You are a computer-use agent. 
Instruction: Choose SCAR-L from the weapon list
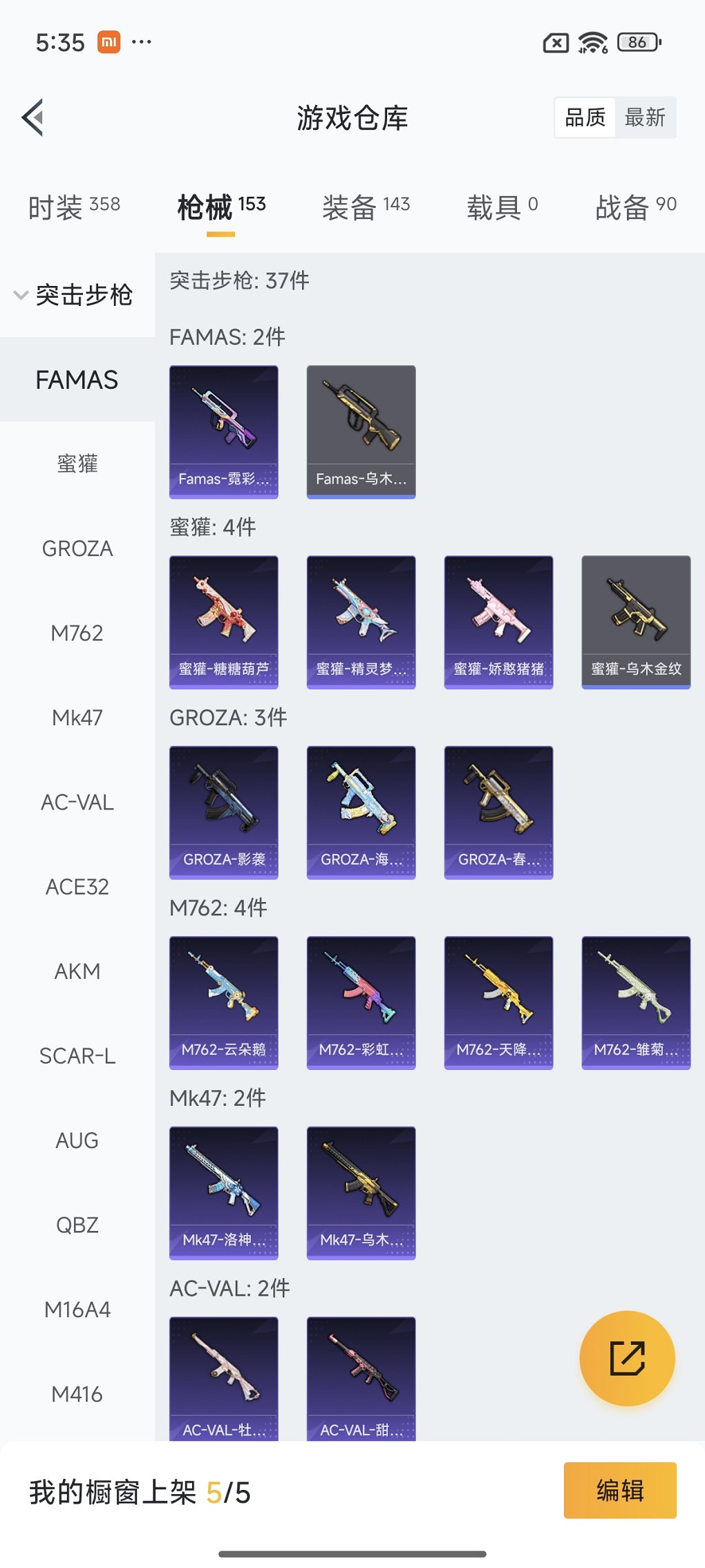[x=77, y=1055]
